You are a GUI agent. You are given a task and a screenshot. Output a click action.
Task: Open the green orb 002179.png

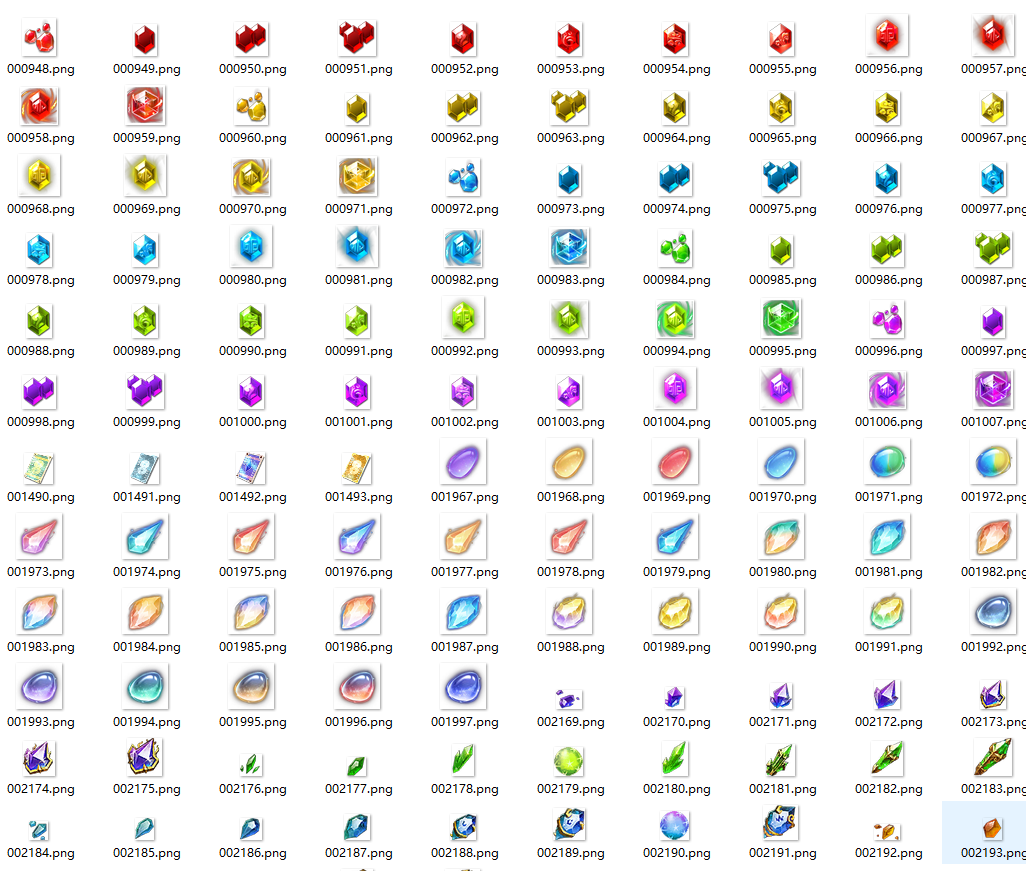point(570,760)
